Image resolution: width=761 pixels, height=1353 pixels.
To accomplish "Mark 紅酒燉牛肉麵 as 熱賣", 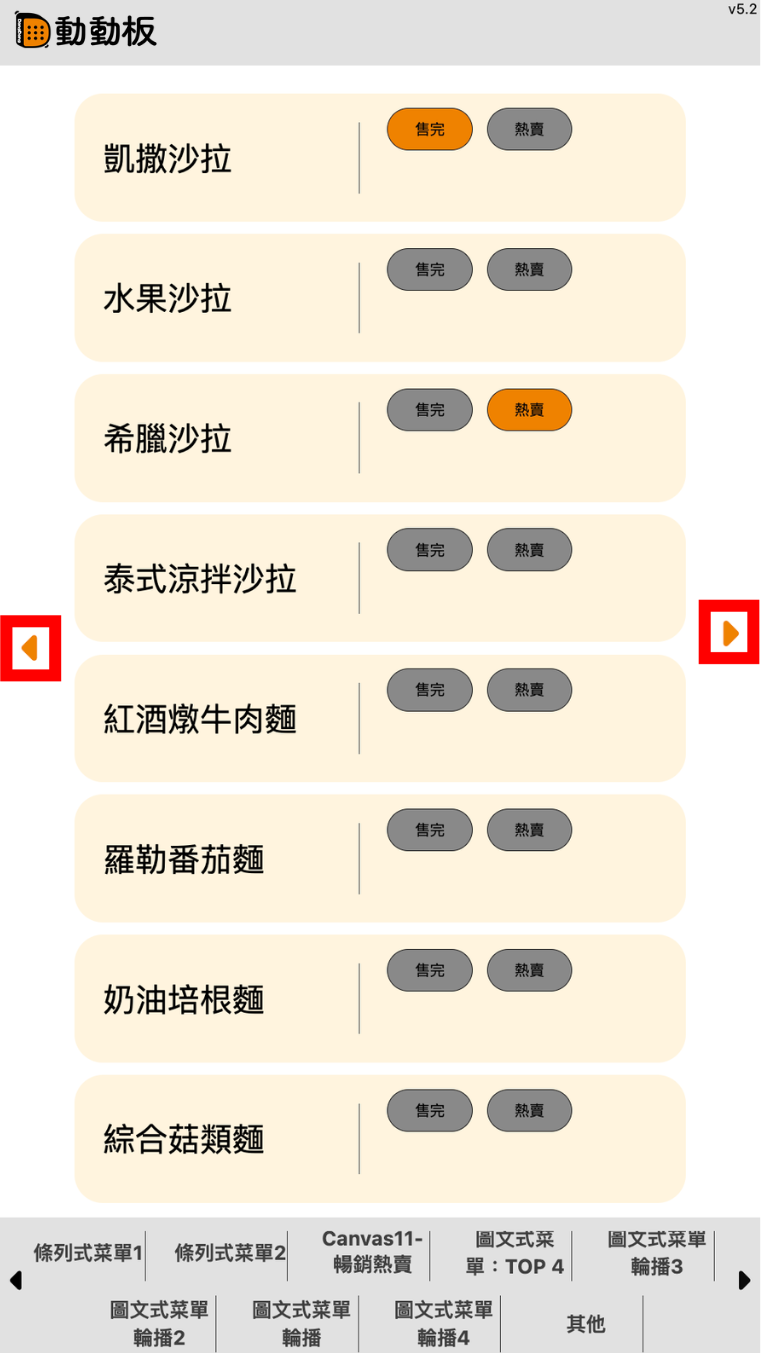I will click(529, 689).
